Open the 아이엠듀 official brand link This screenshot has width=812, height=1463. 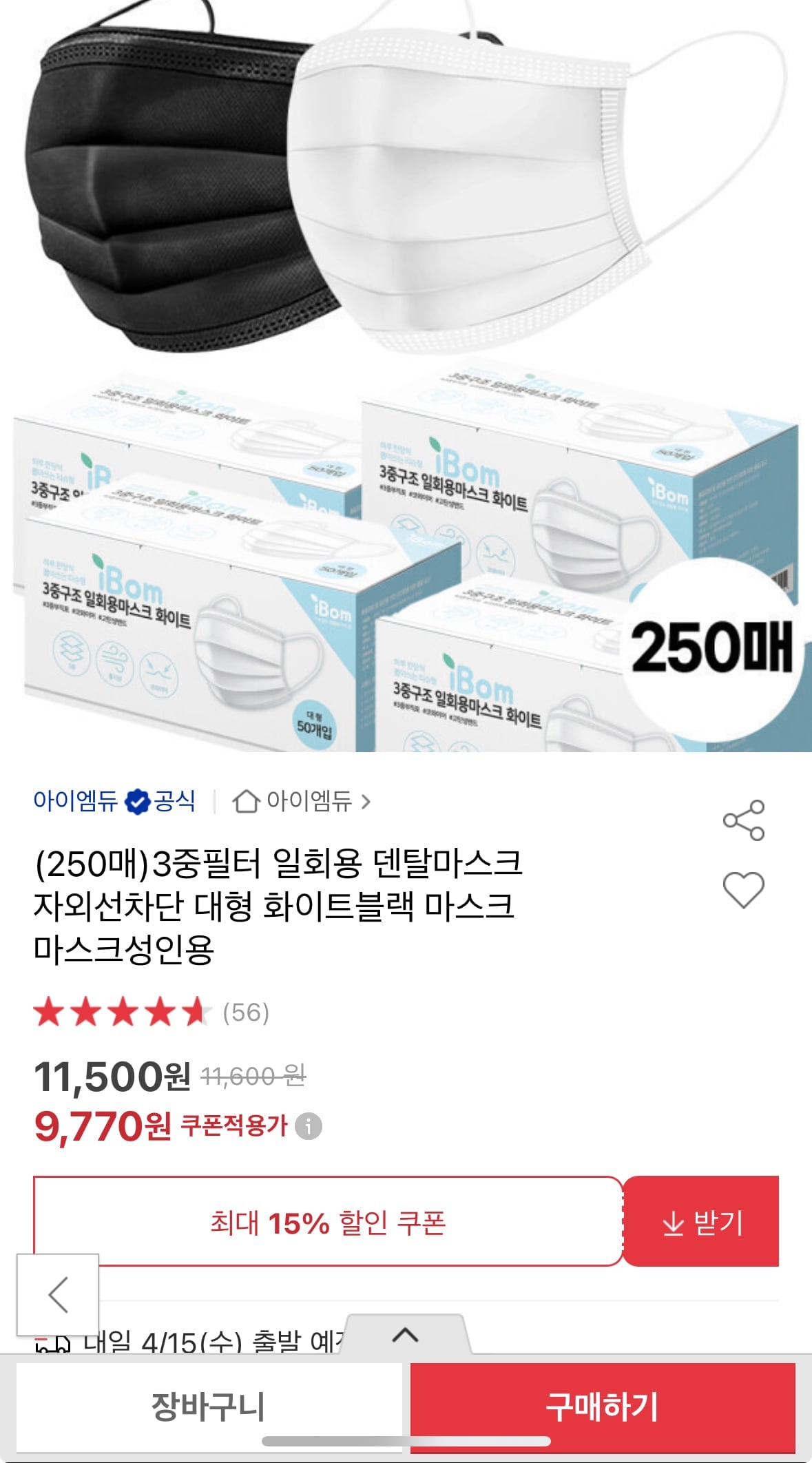click(114, 801)
